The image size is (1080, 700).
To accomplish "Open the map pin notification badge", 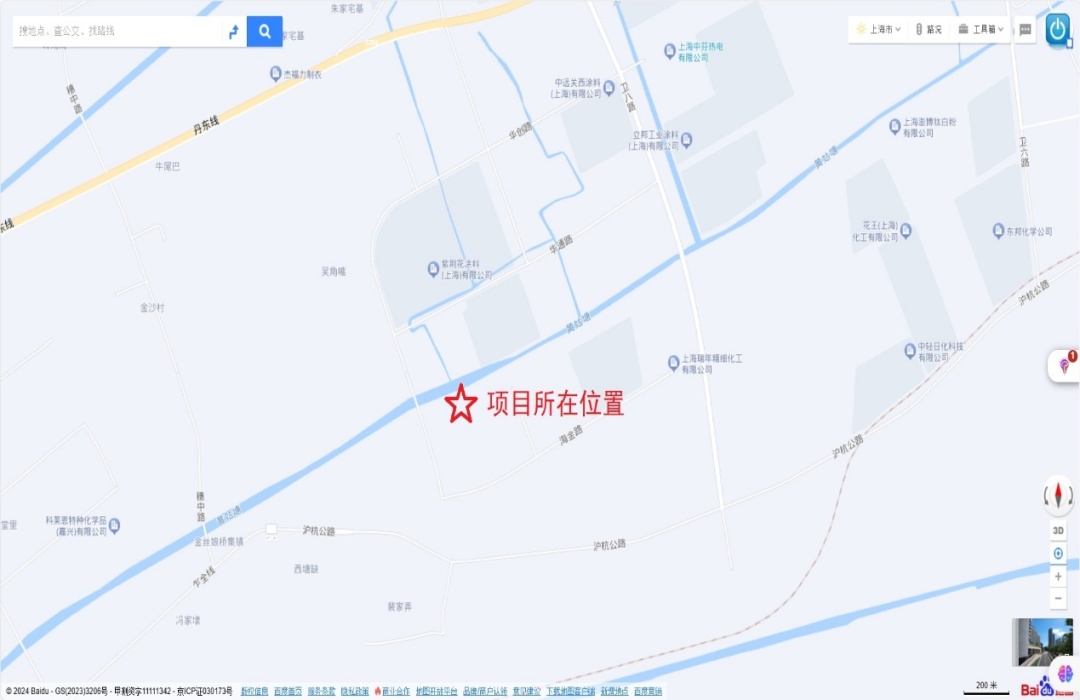I will 1065,365.
